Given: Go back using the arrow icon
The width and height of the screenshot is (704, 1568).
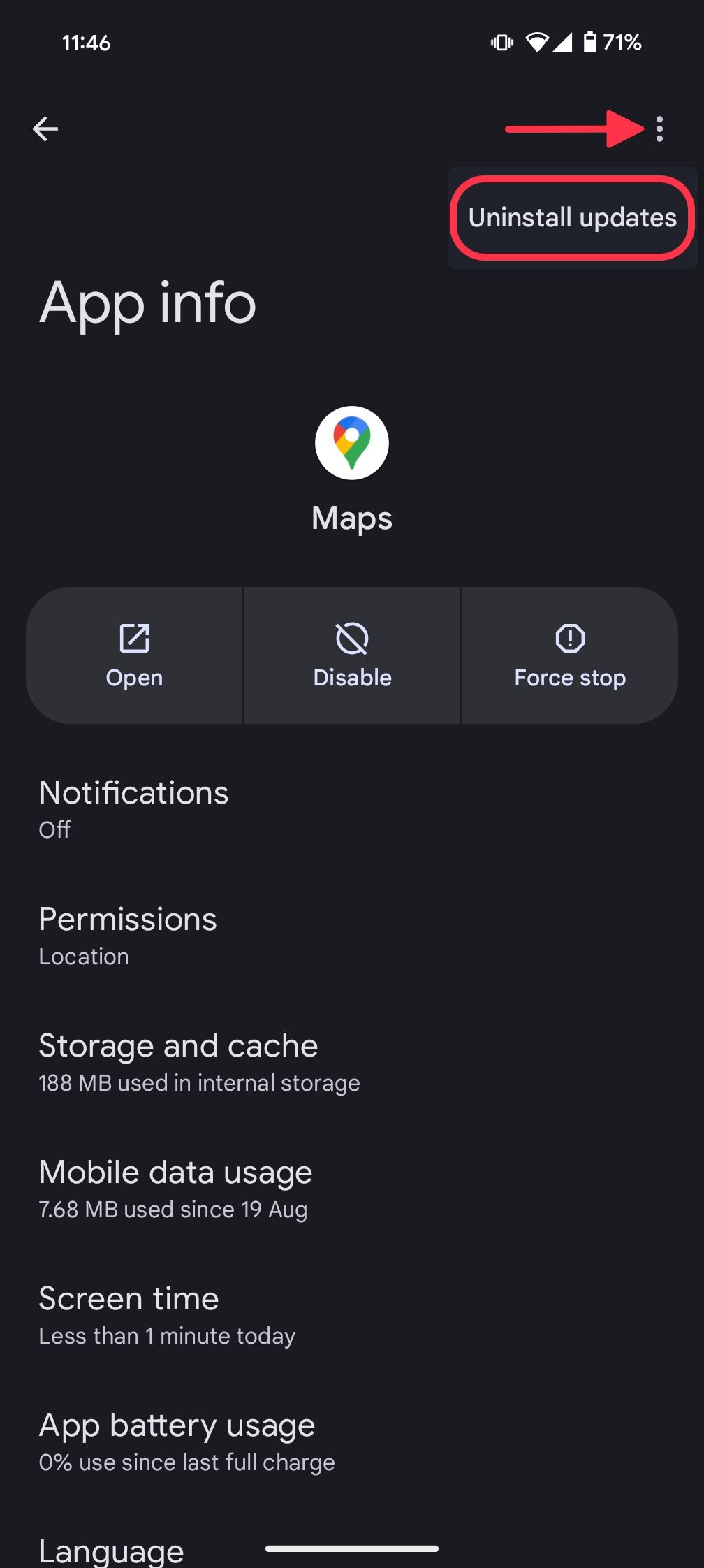Looking at the screenshot, I should [x=45, y=129].
